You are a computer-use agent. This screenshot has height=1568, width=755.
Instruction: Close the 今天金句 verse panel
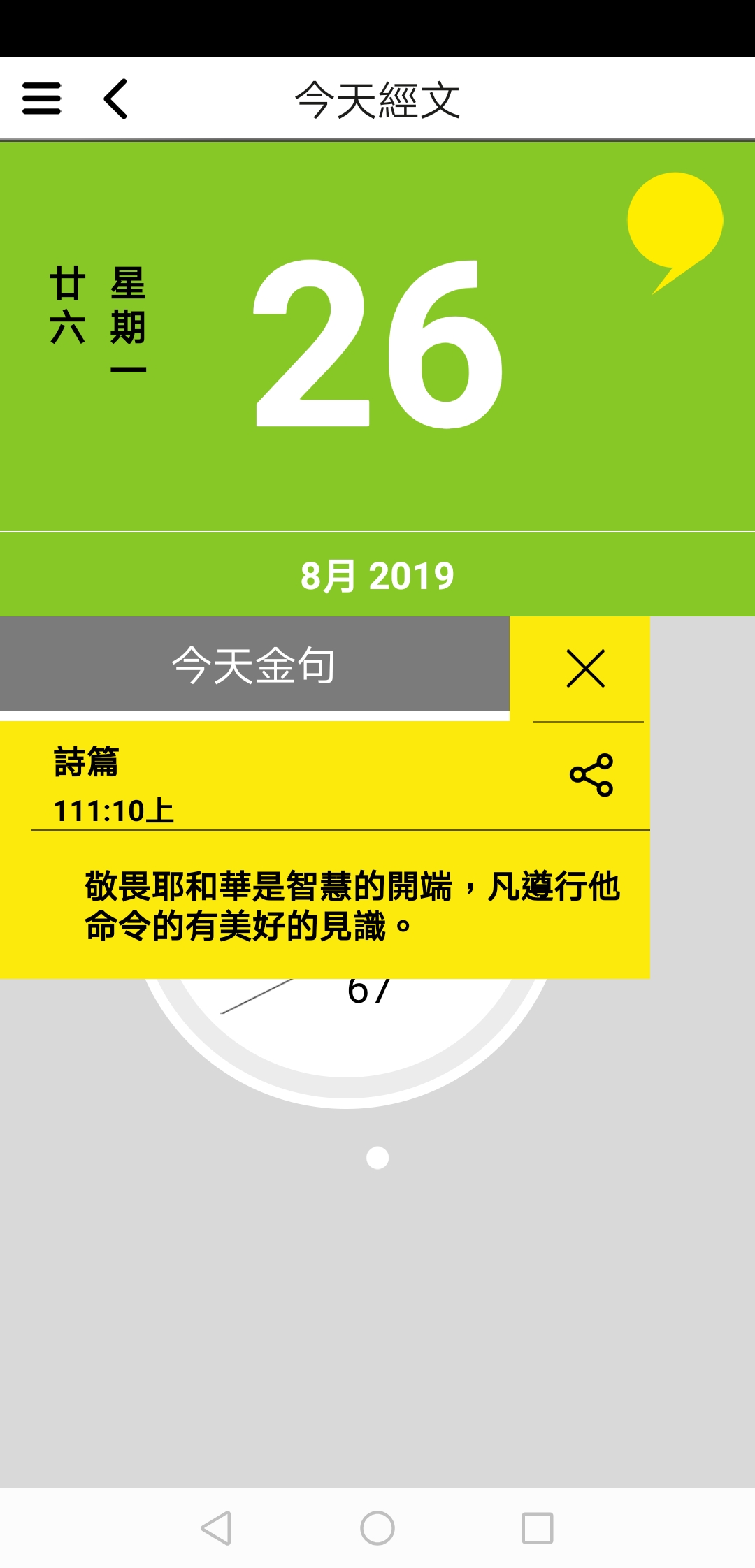586,669
